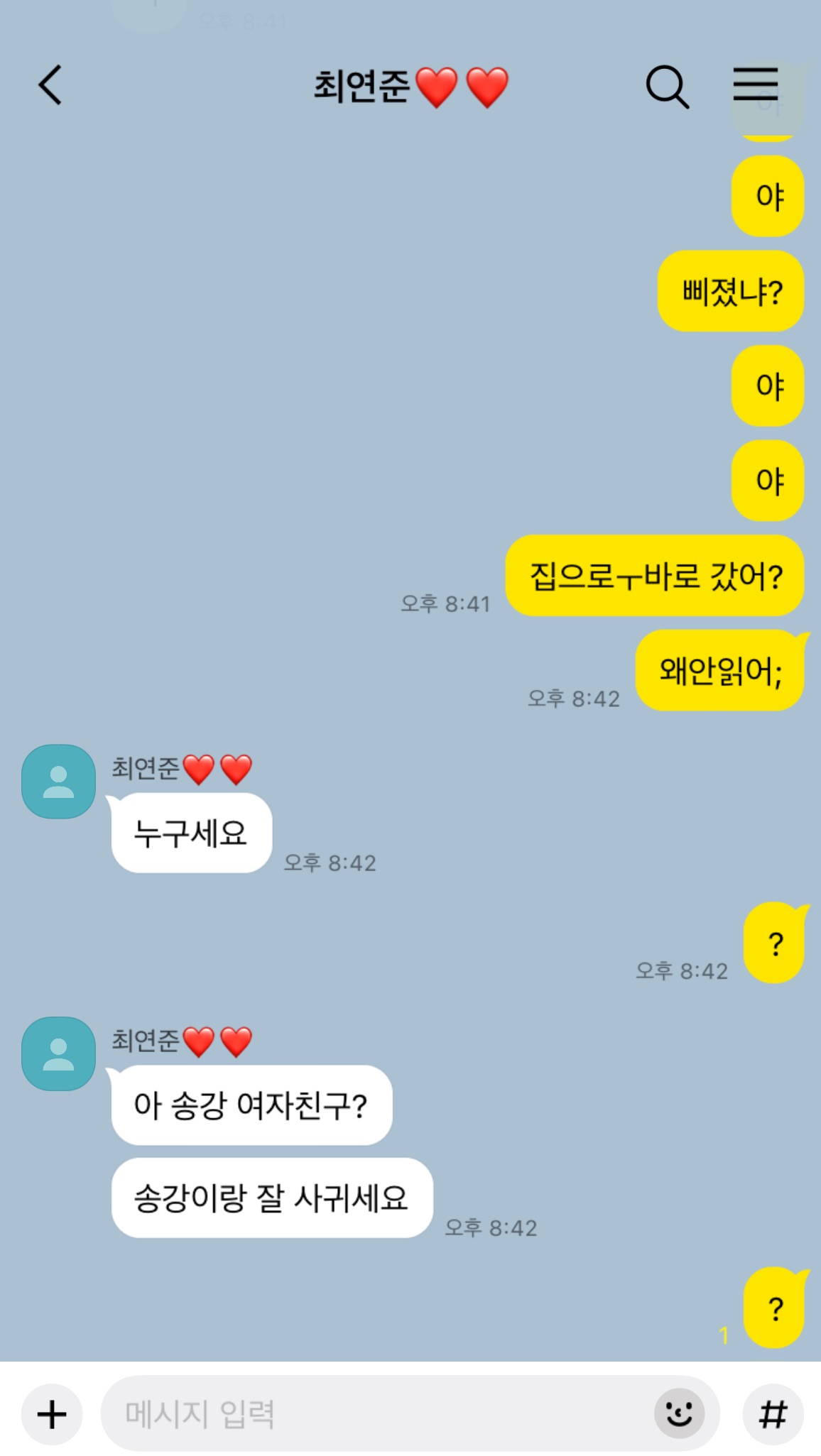Go back to the chat list
Image resolution: width=821 pixels, height=1456 pixels.
[x=50, y=86]
